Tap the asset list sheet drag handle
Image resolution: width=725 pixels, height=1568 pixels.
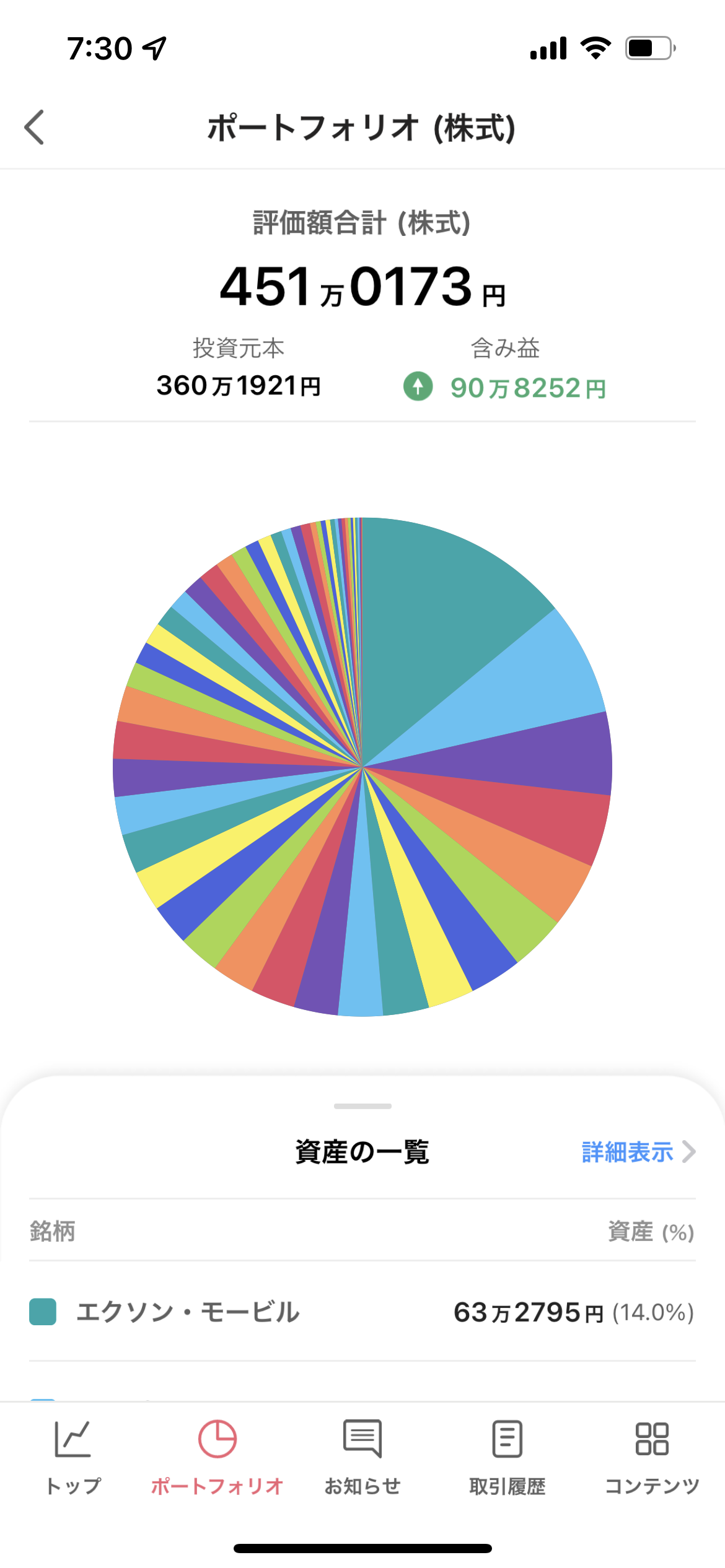[x=362, y=1106]
